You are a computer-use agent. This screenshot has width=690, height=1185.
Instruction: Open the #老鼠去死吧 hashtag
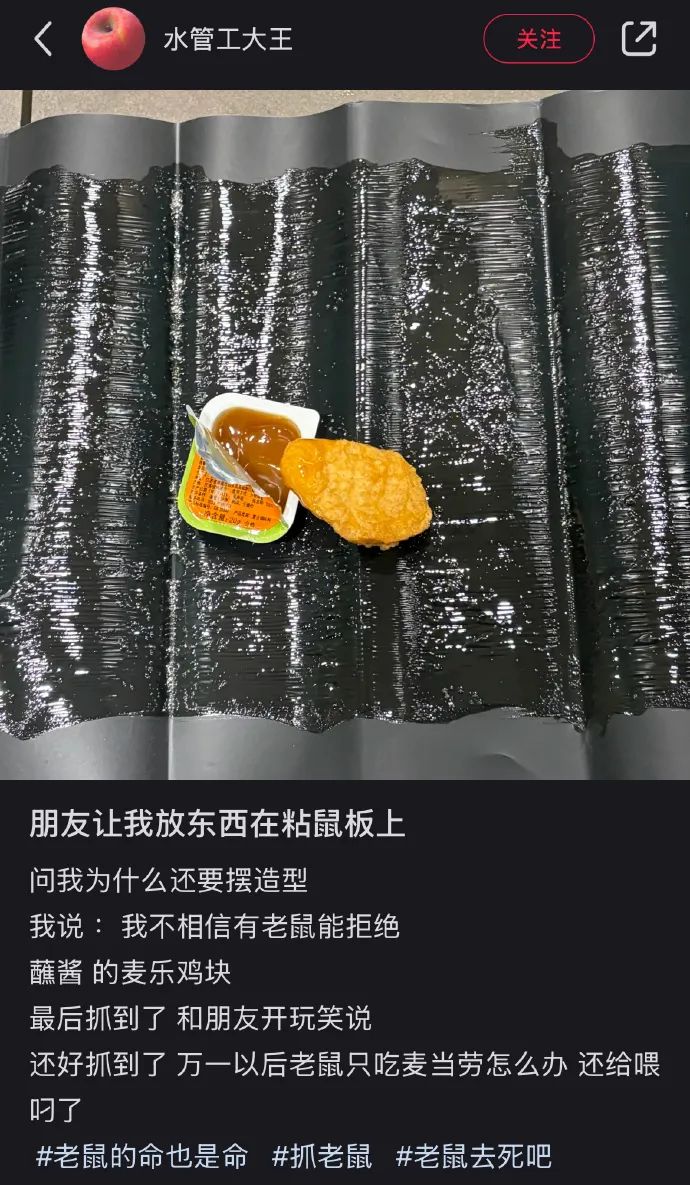(474, 1157)
